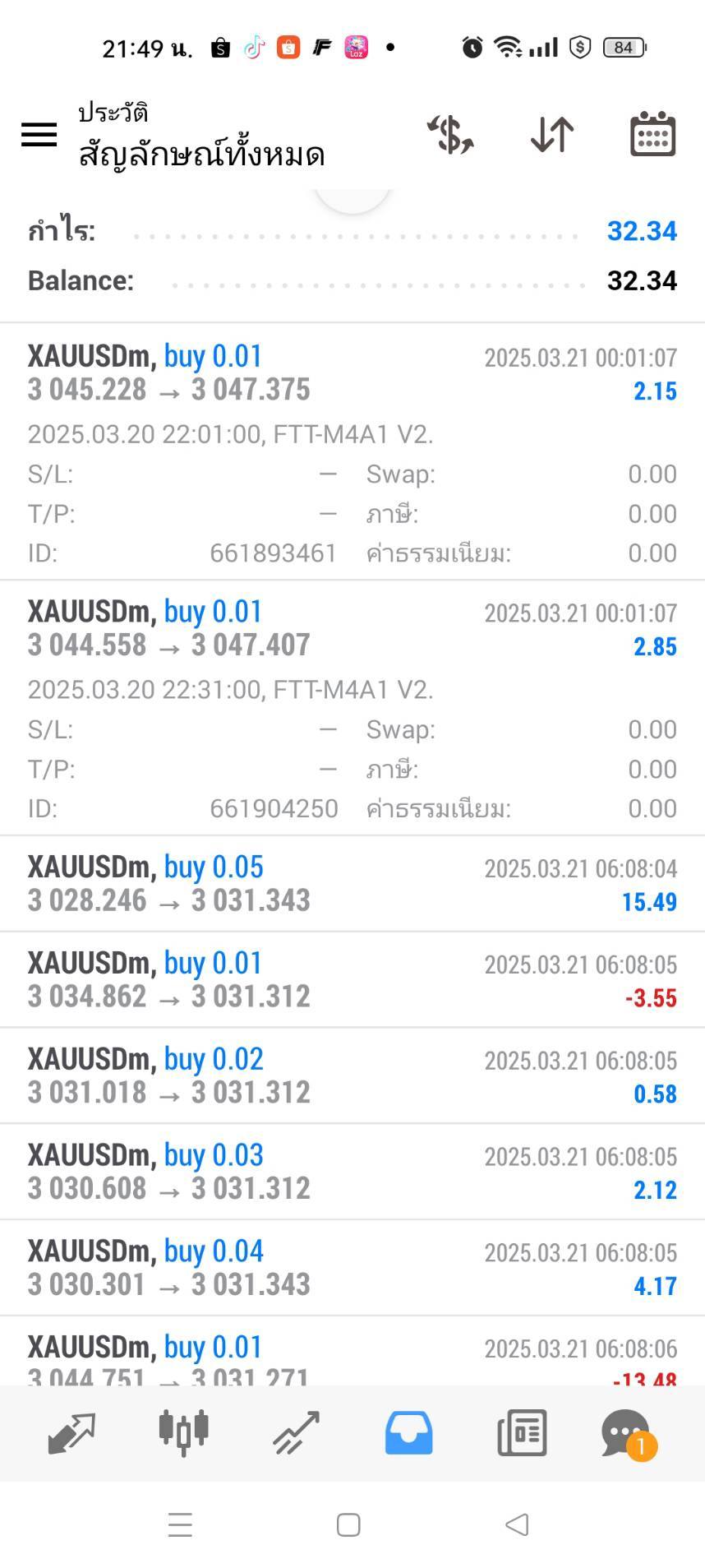Switch to the Trade tab

[x=296, y=1433]
